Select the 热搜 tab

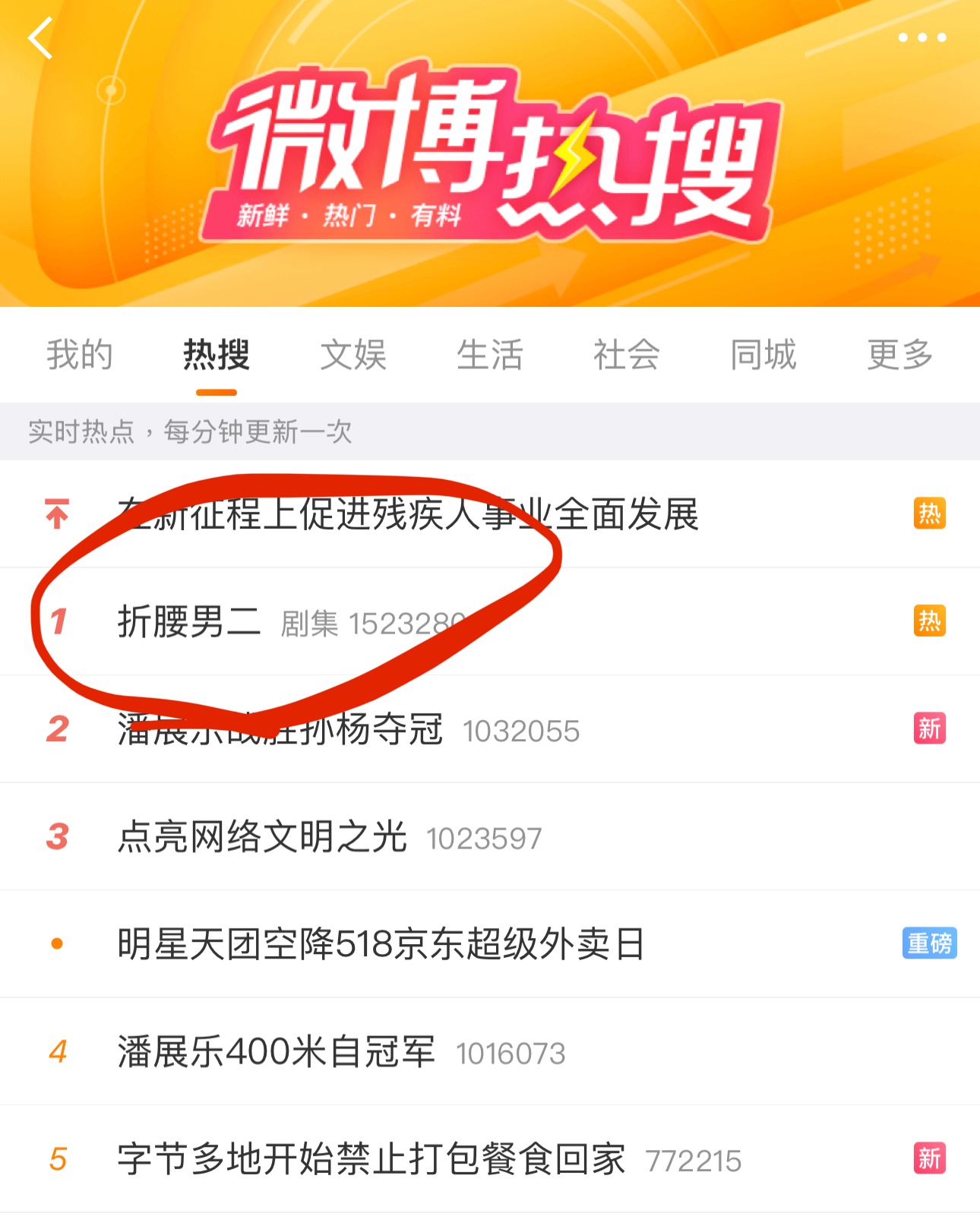tap(217, 355)
